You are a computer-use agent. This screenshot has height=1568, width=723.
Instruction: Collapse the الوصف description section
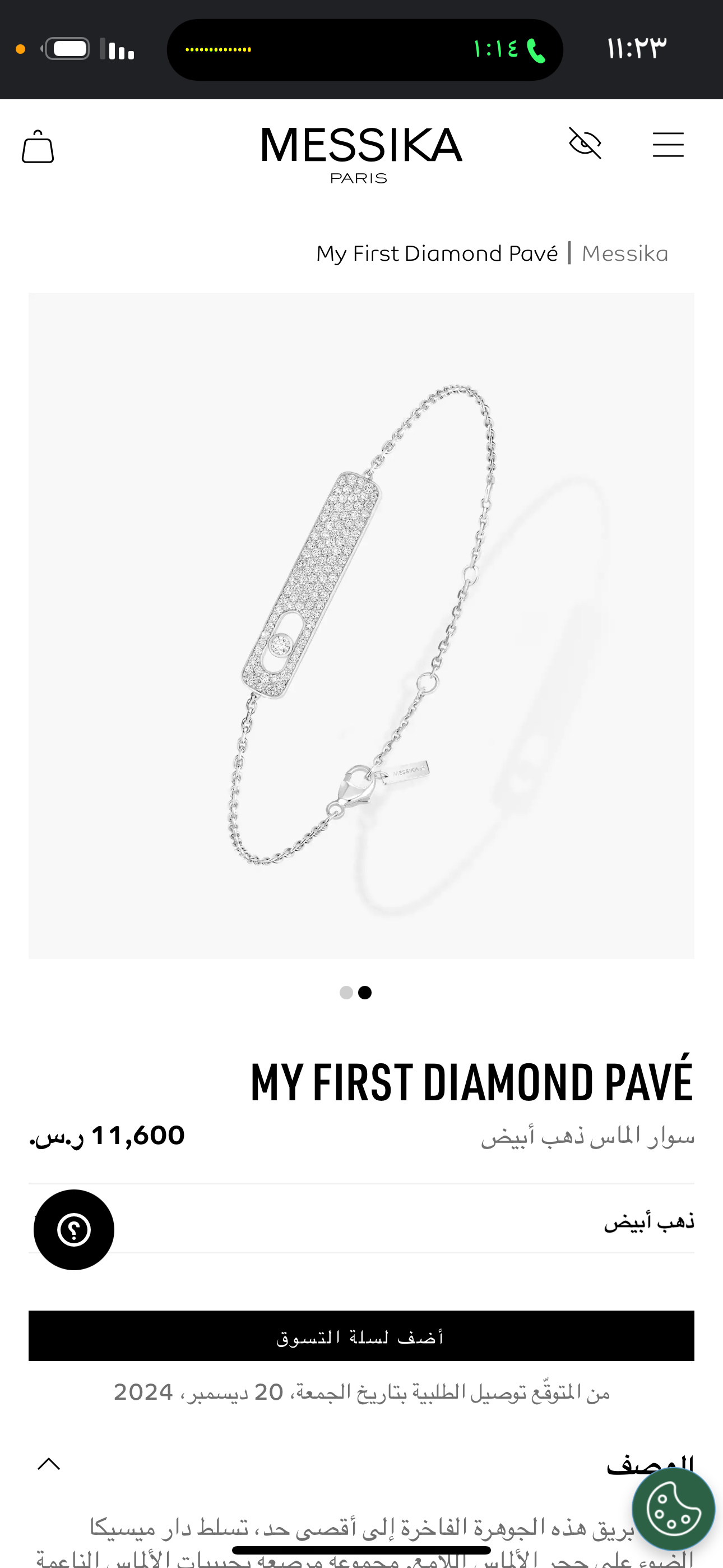(49, 1464)
